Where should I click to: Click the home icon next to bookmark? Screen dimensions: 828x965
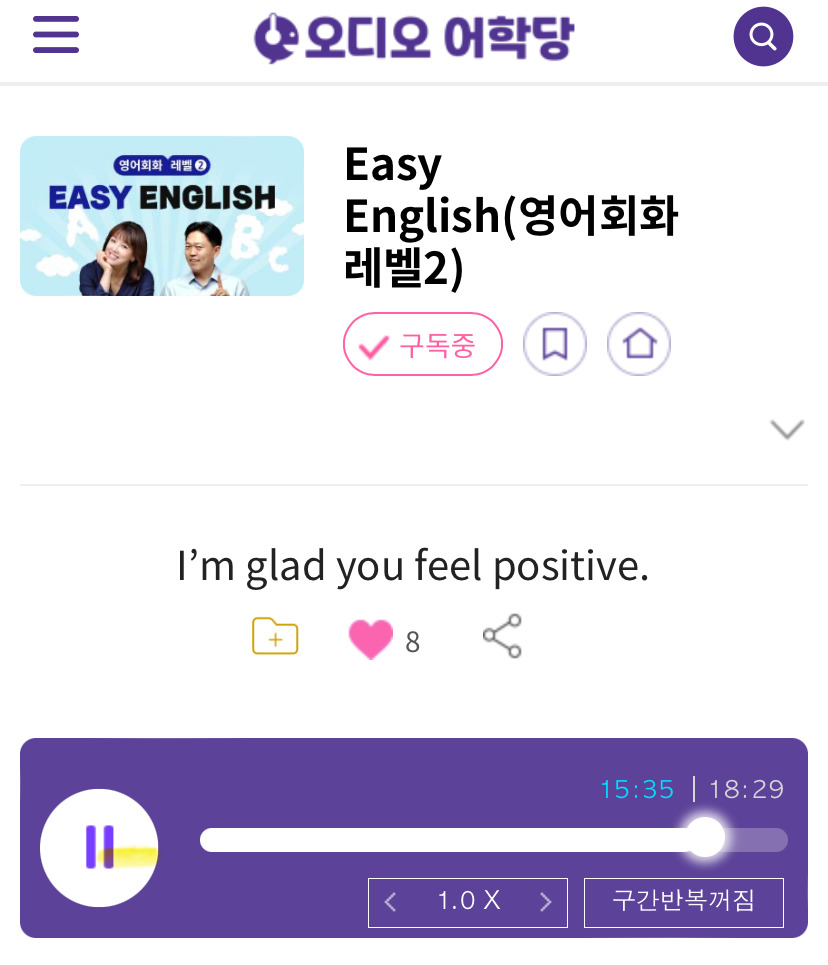coord(639,343)
